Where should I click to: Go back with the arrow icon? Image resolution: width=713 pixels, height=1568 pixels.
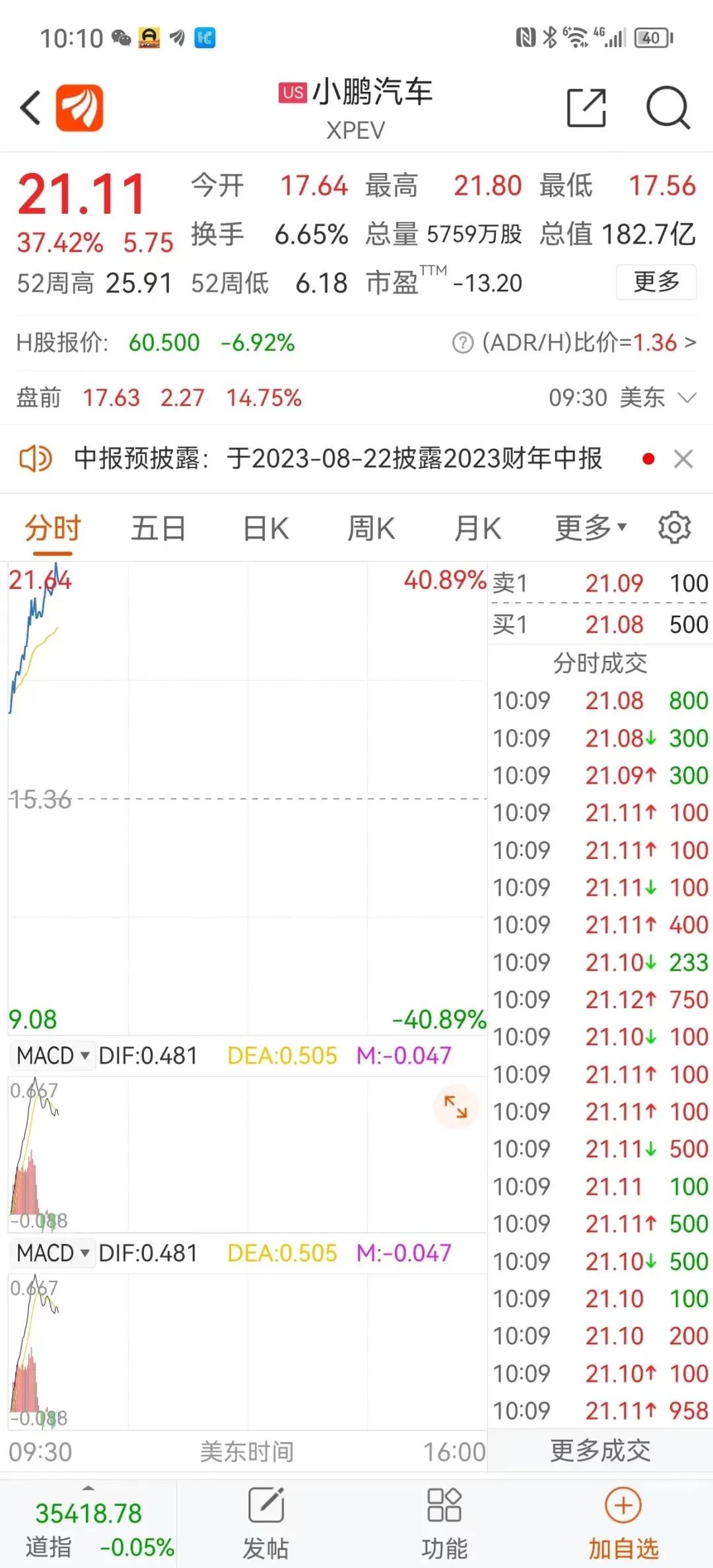click(x=30, y=108)
